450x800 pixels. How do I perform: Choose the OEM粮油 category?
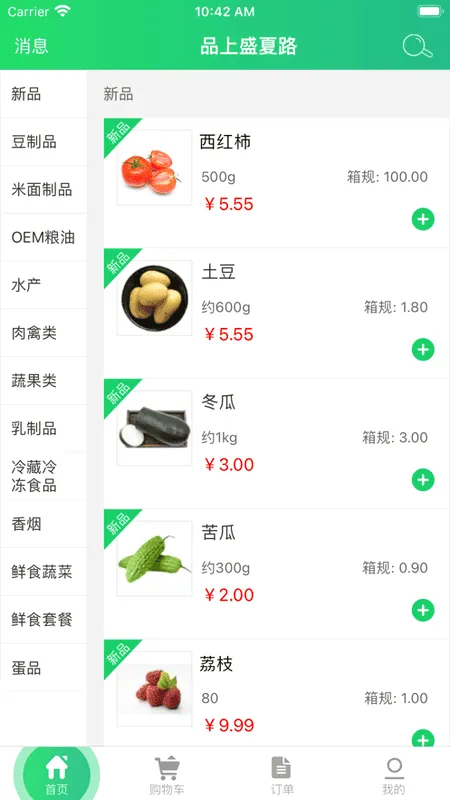click(44, 237)
